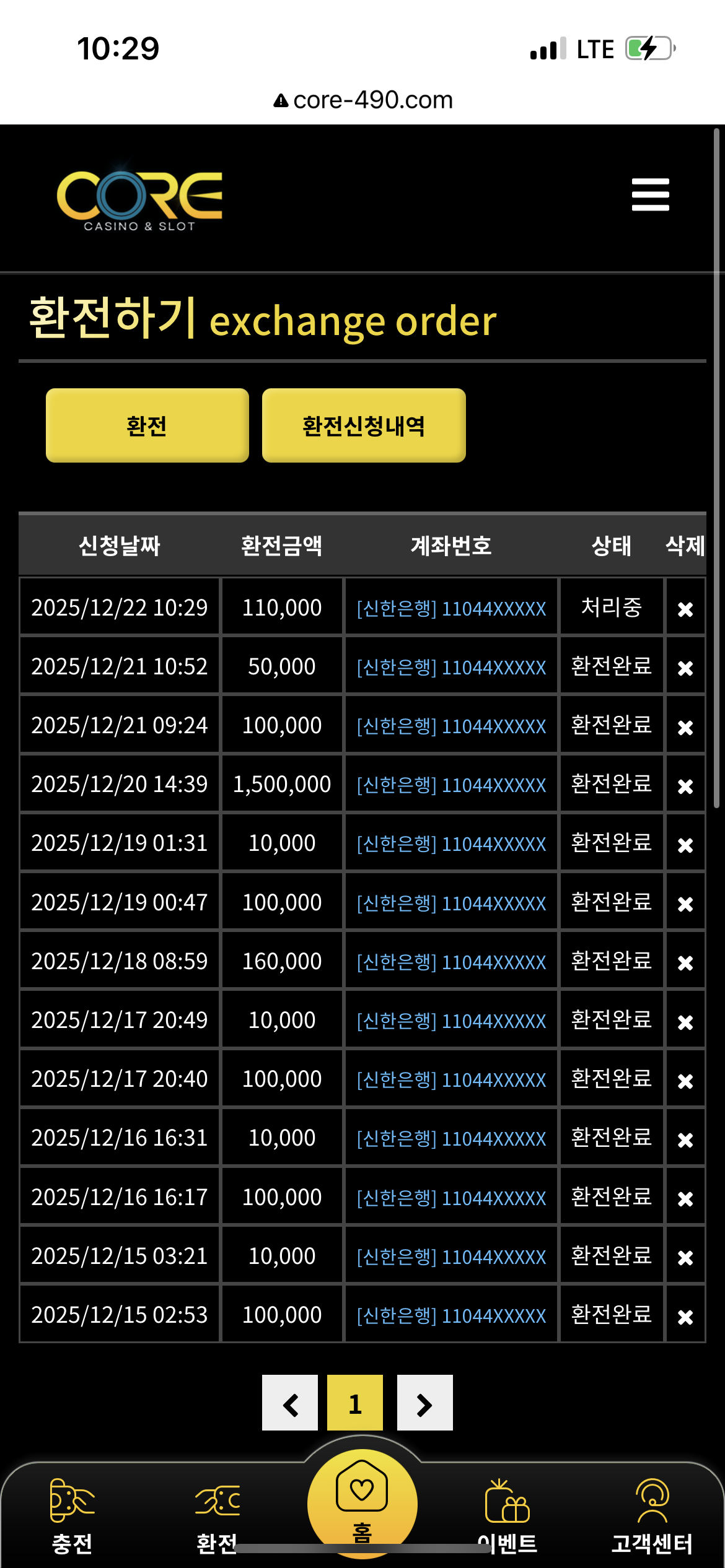Select page 1 in pagination
Viewport: 725px width, 1568px height.
355,1403
